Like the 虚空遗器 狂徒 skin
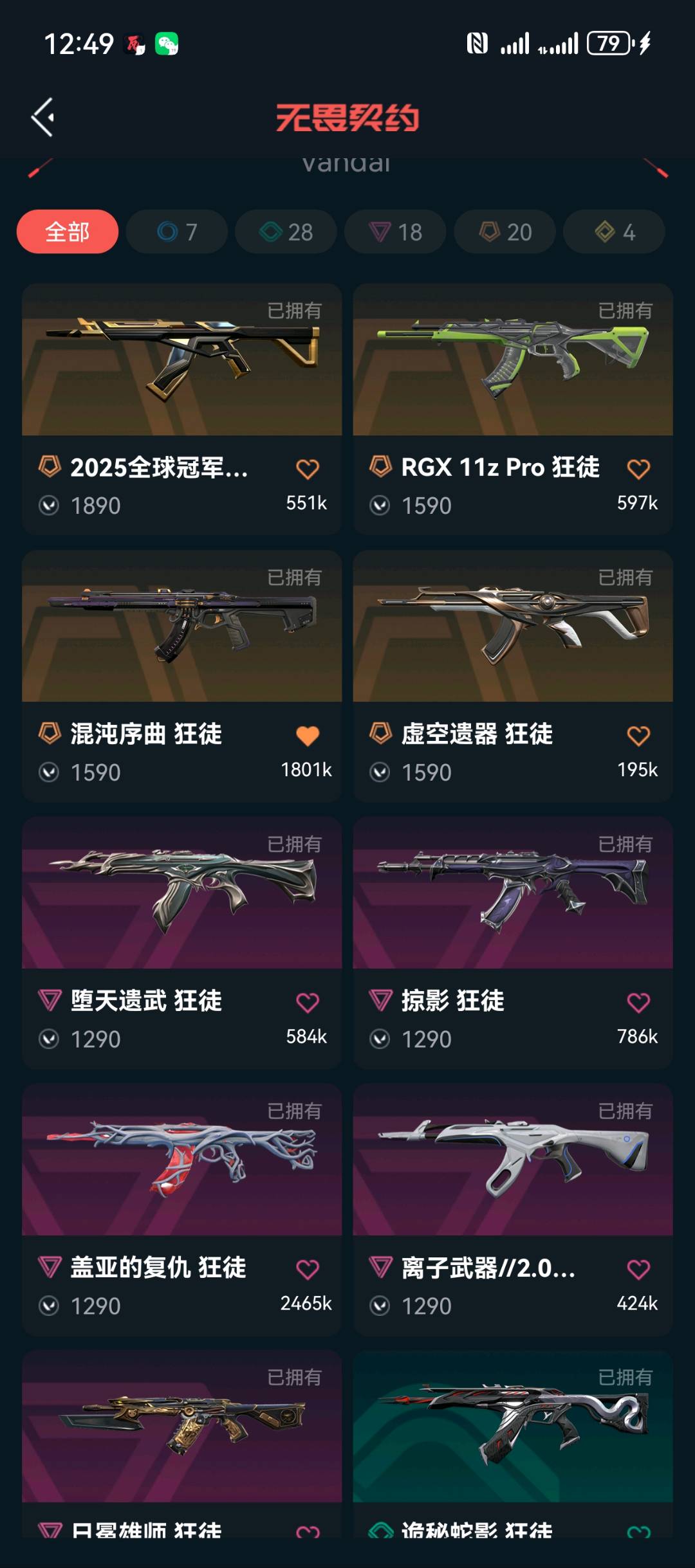The height and width of the screenshot is (1568, 695). pyautogui.click(x=638, y=736)
